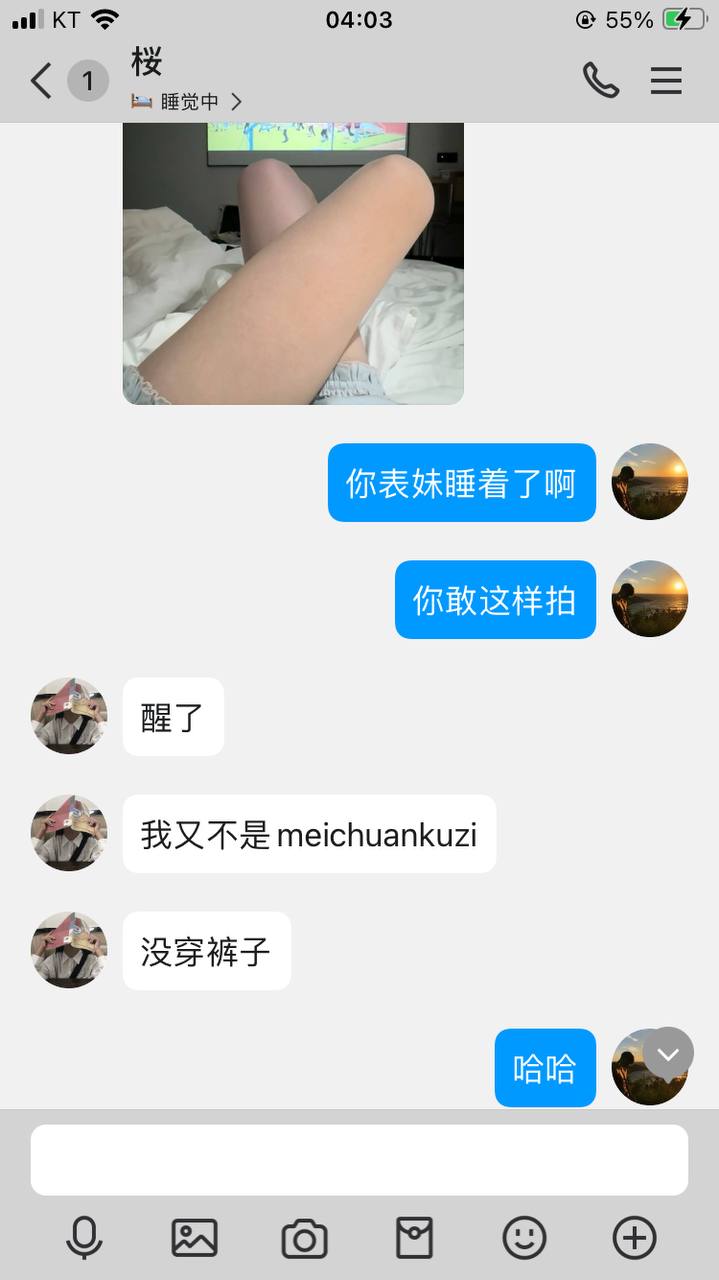Open the camera to take a photo

(x=304, y=1238)
